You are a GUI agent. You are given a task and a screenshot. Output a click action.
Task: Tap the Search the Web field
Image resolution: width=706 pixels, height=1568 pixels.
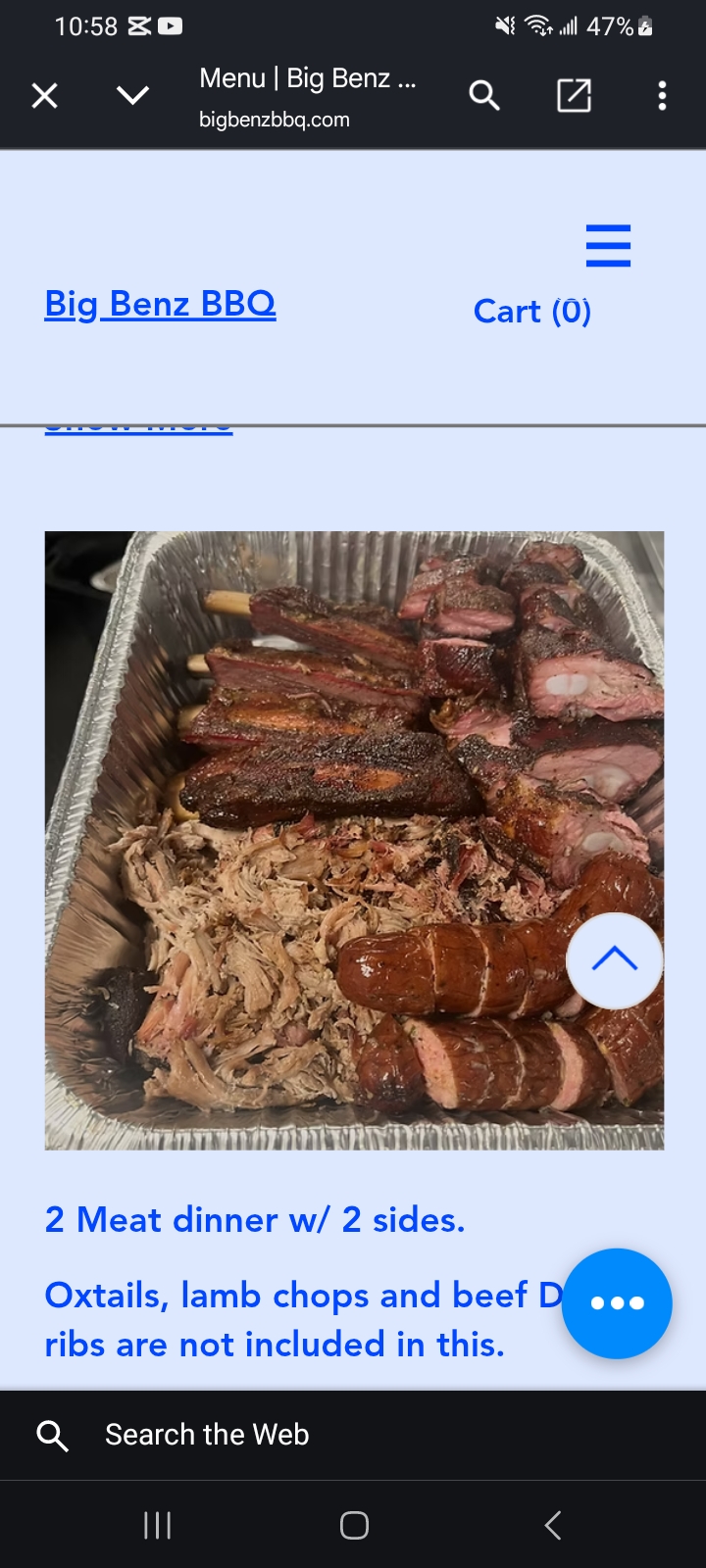pos(353,1435)
